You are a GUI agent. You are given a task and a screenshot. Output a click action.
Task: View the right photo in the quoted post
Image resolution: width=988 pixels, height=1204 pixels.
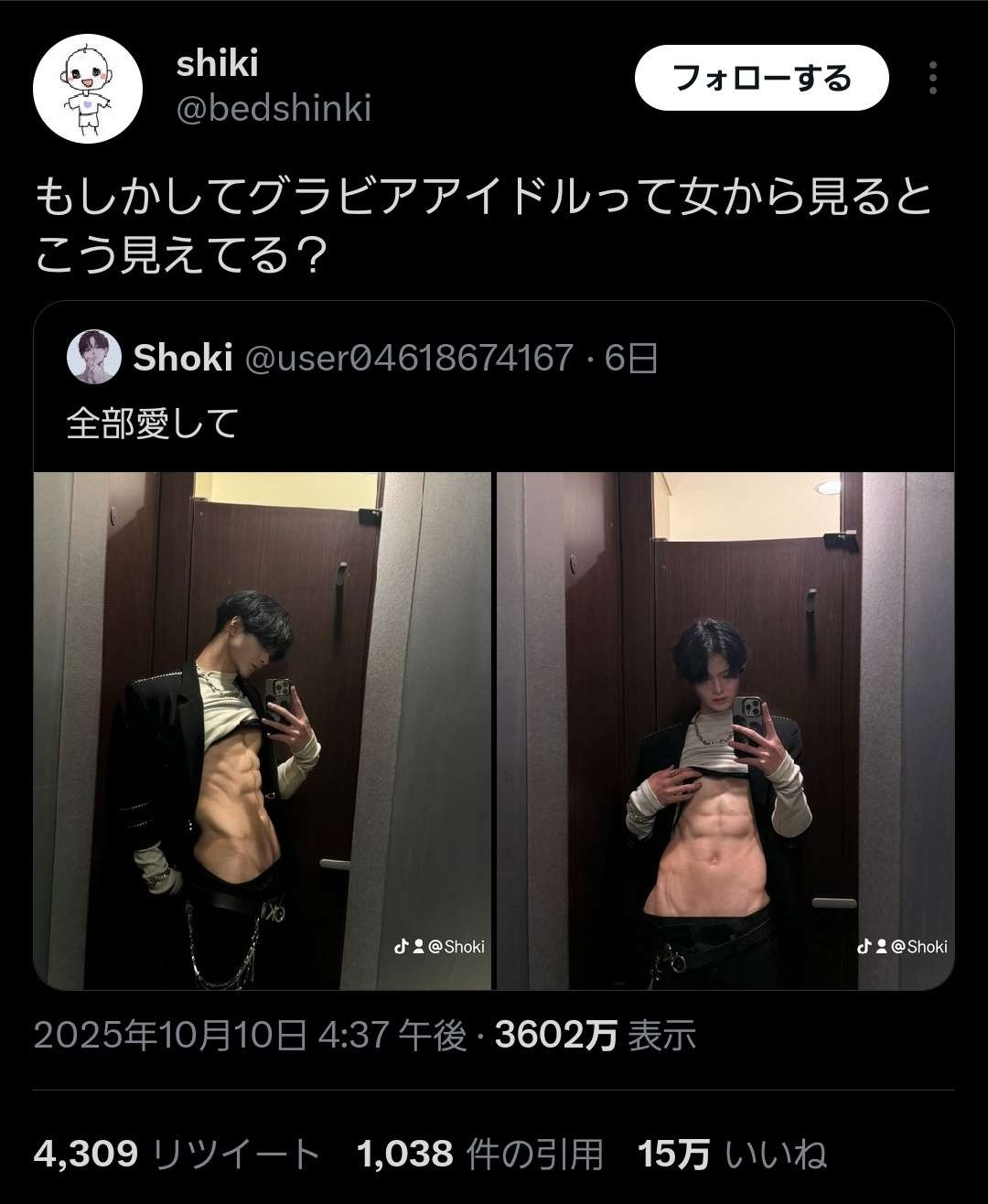click(725, 730)
